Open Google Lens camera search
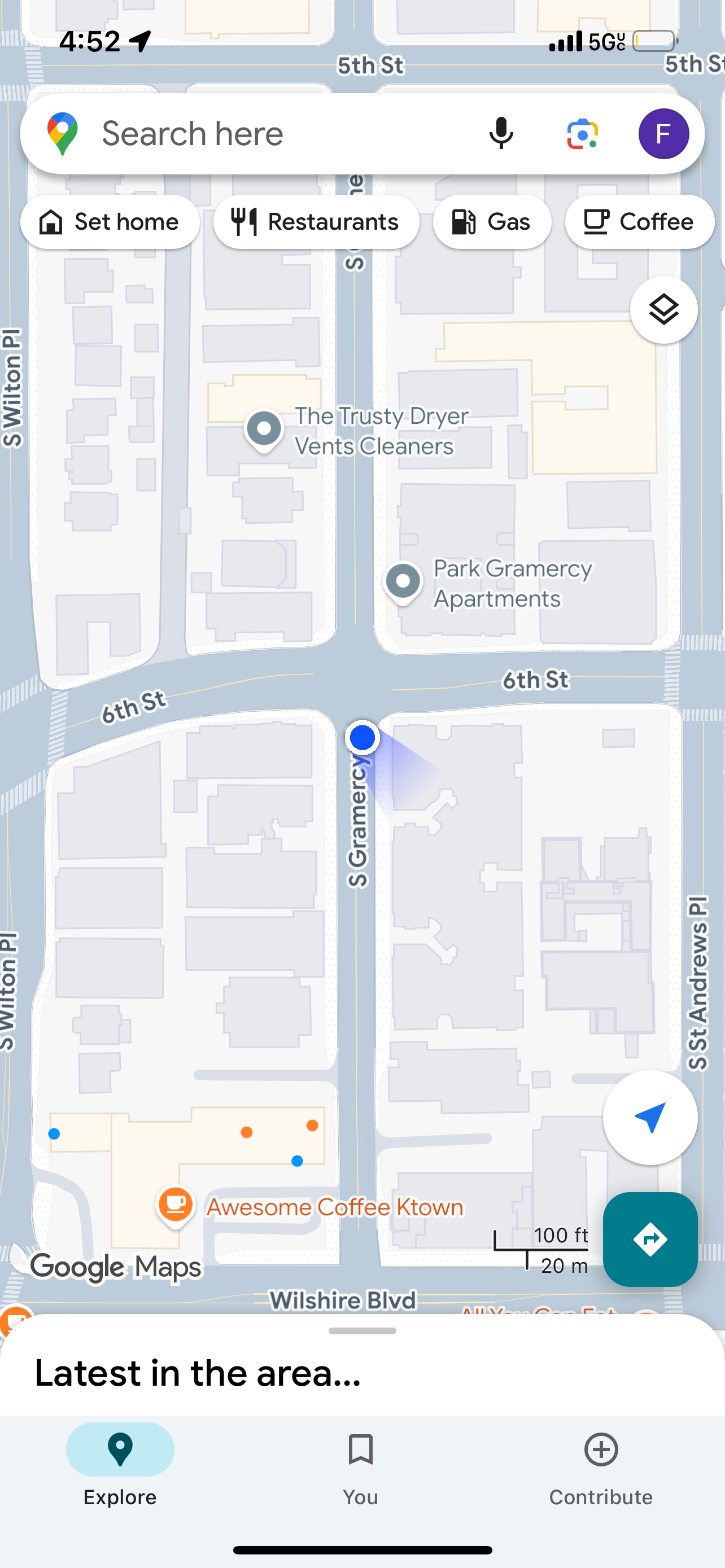 tap(582, 134)
